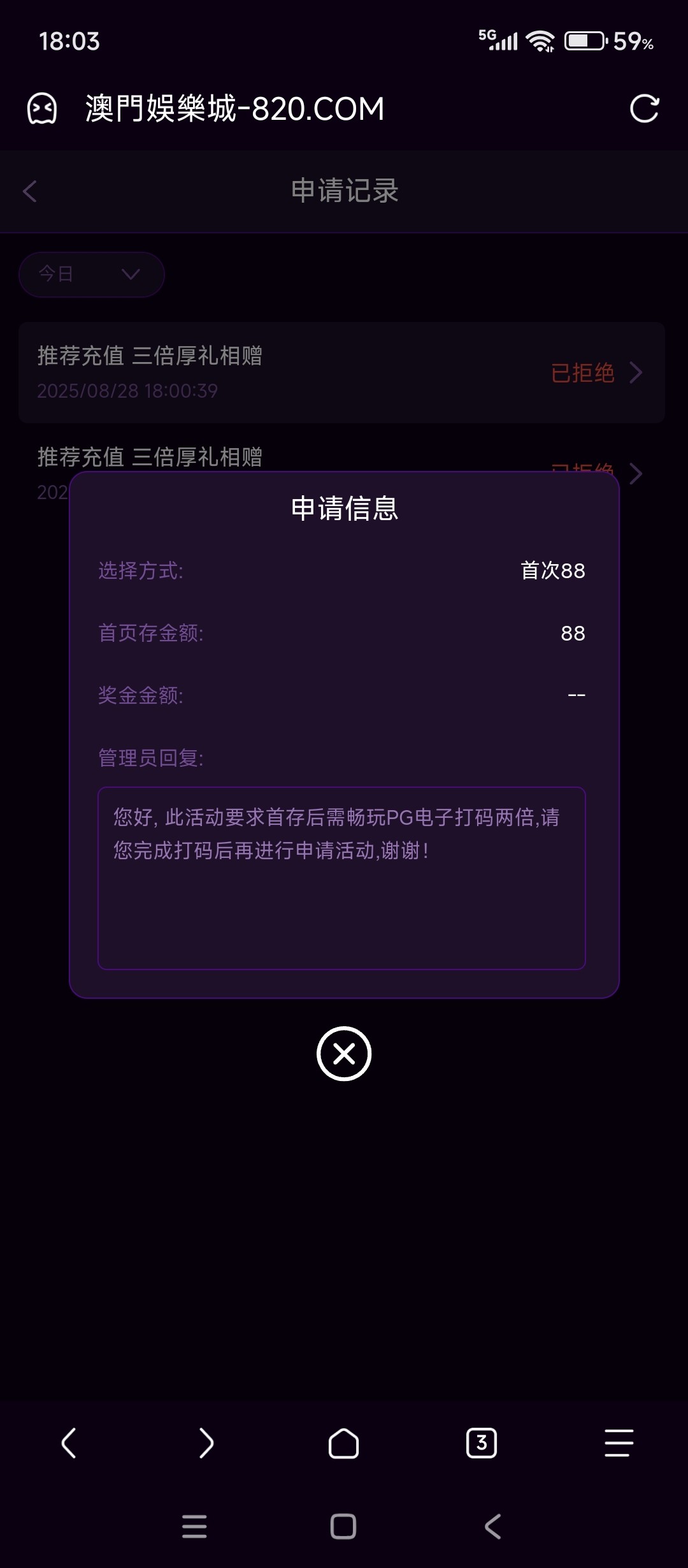This screenshot has width=688, height=1568.
Task: Open the rejected application from 18:00:39
Action: pos(341,372)
